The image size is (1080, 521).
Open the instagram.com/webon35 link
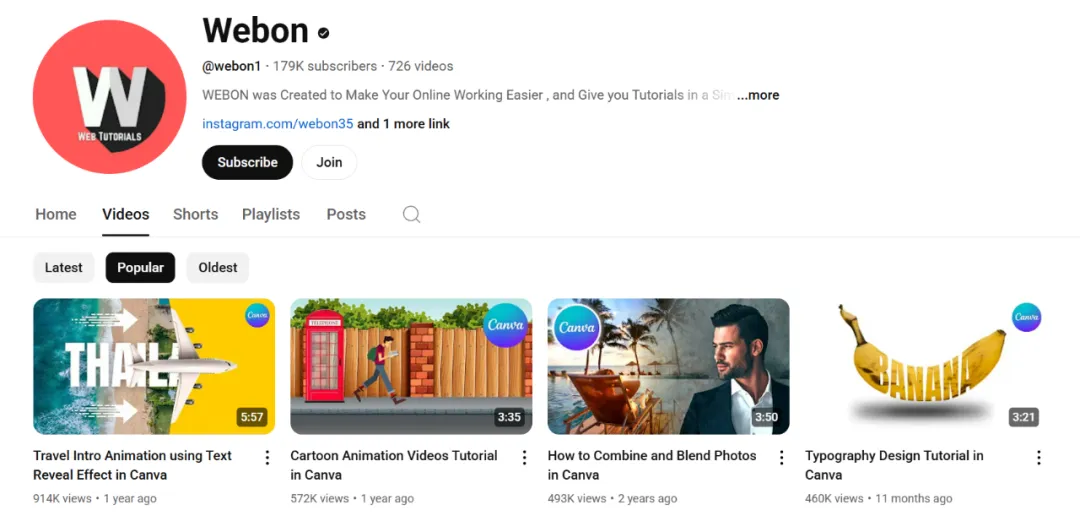278,124
